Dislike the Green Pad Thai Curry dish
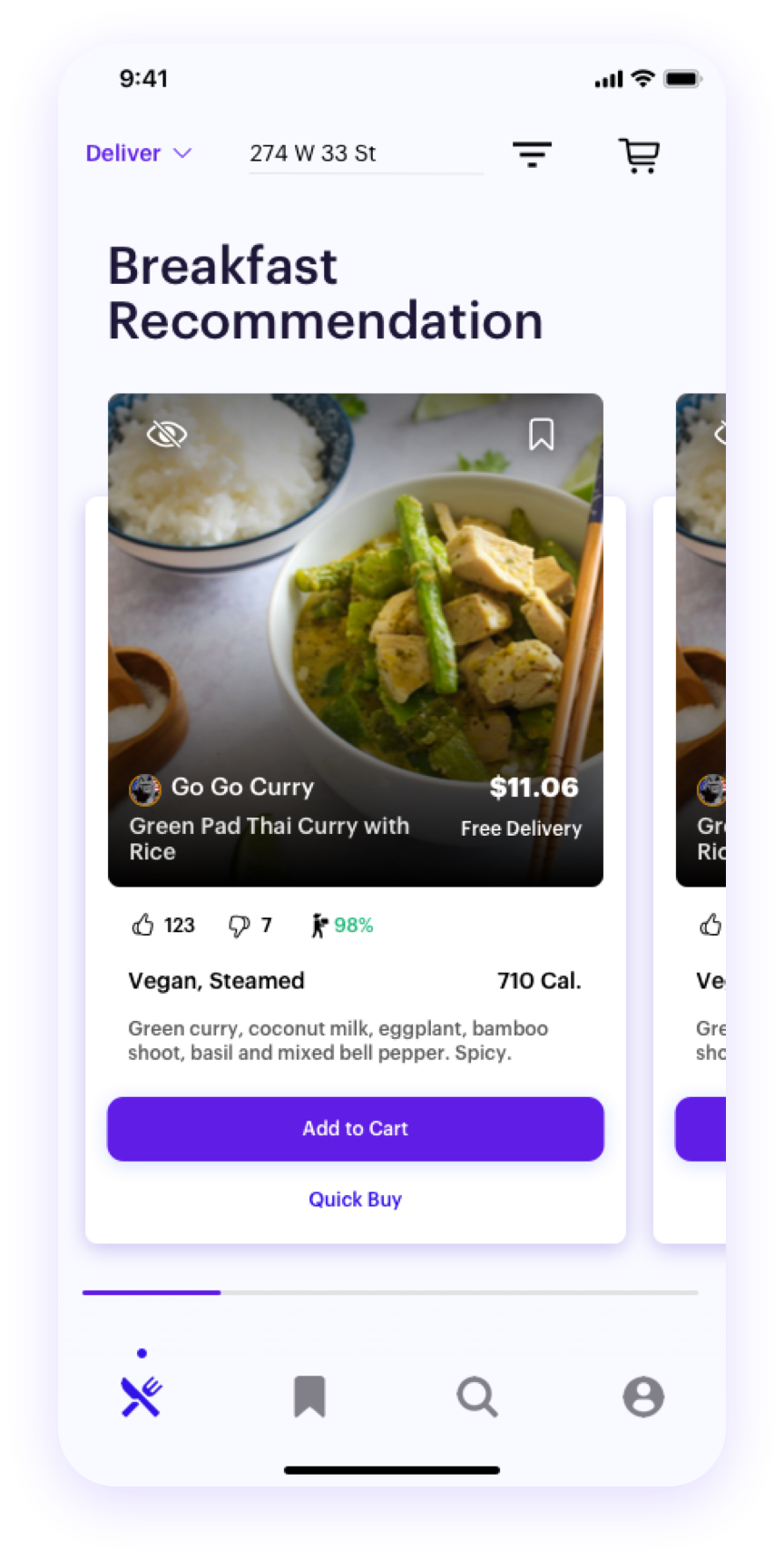Screen dimensions: 784x1559 [239, 925]
